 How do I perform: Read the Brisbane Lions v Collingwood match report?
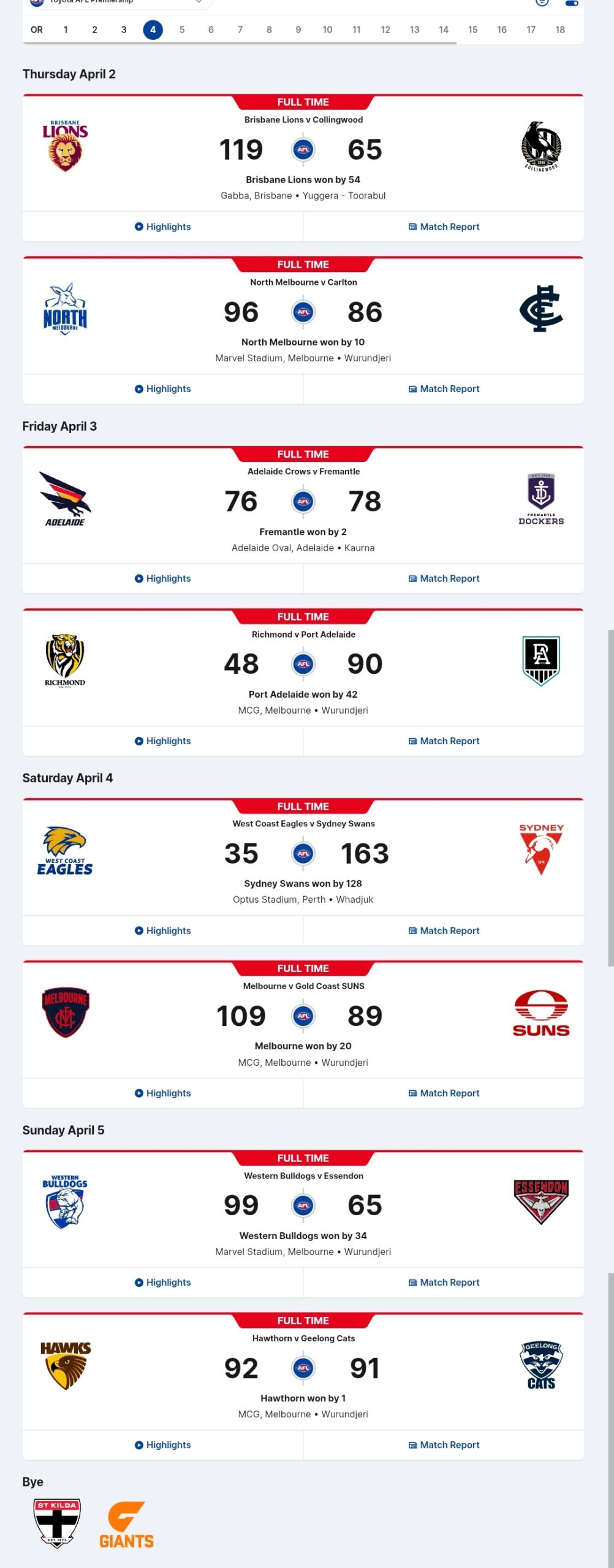(x=444, y=227)
